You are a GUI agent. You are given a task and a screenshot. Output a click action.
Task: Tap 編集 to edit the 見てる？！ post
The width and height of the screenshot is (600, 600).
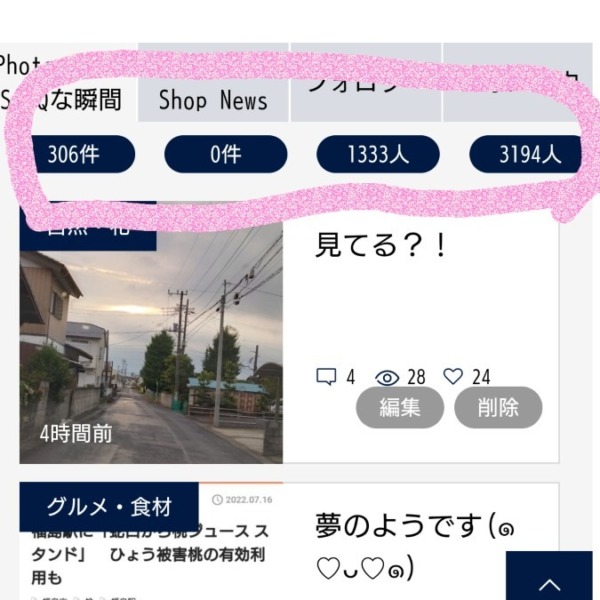(x=400, y=408)
